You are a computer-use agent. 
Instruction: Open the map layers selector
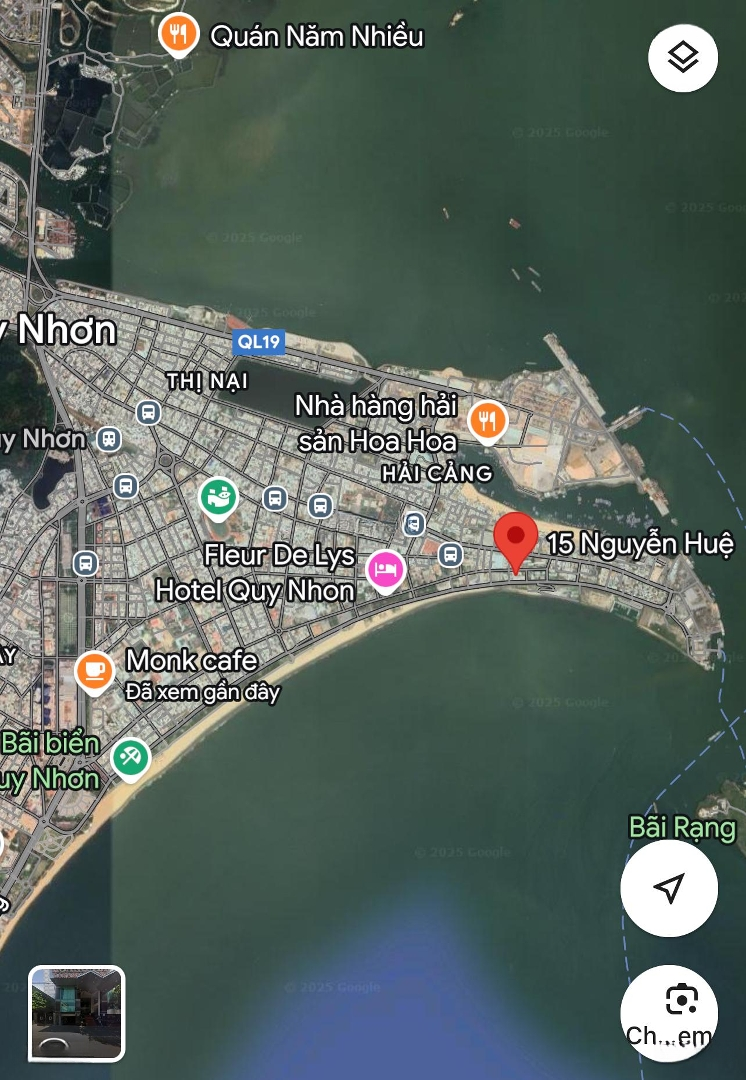683,58
